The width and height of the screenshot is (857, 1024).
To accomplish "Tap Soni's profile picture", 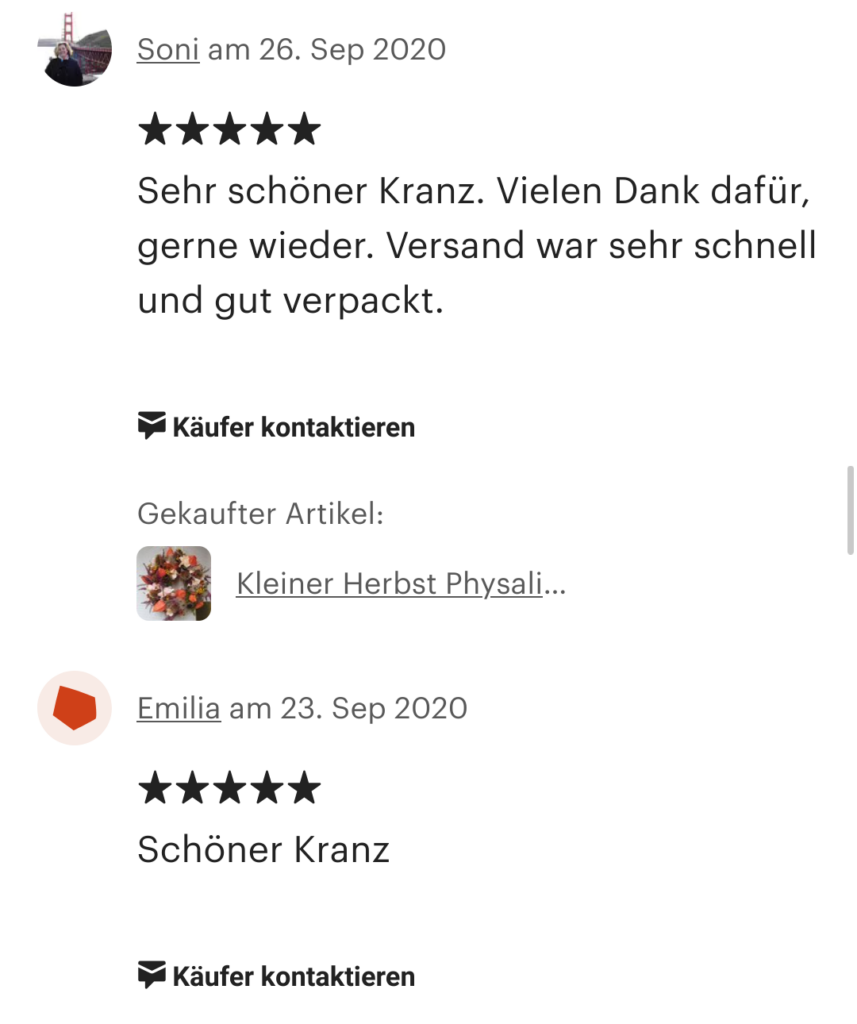I will (74, 50).
